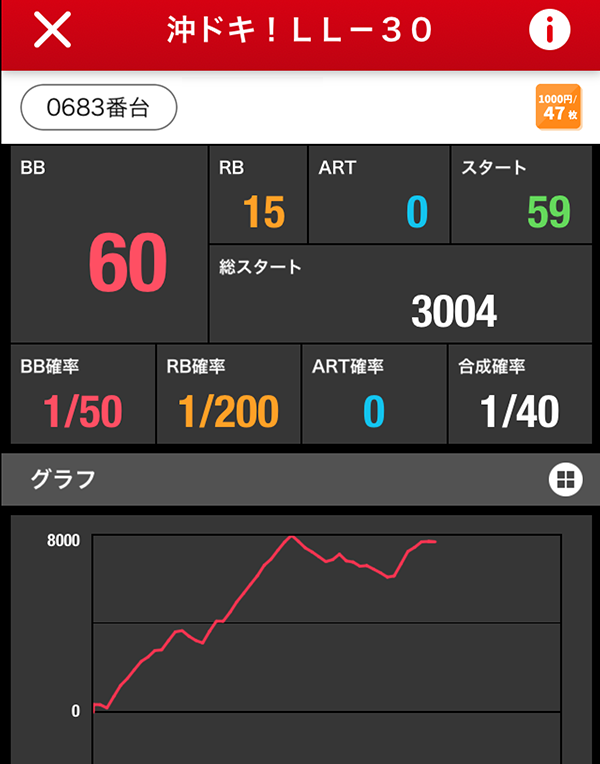Close the 沖ドキ！LL-30 data screen
This screenshot has width=600, height=764.
click(52, 31)
